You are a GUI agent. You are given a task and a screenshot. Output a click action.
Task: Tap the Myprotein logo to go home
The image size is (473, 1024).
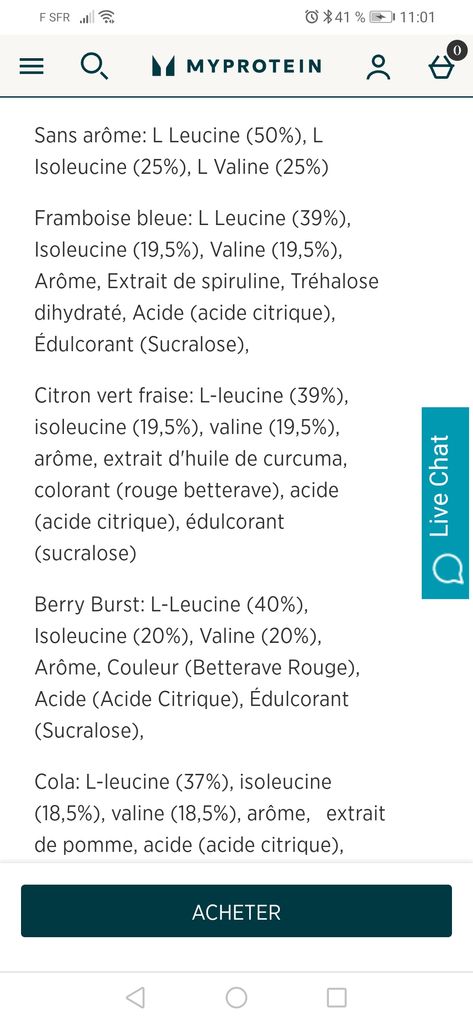pyautogui.click(x=236, y=66)
